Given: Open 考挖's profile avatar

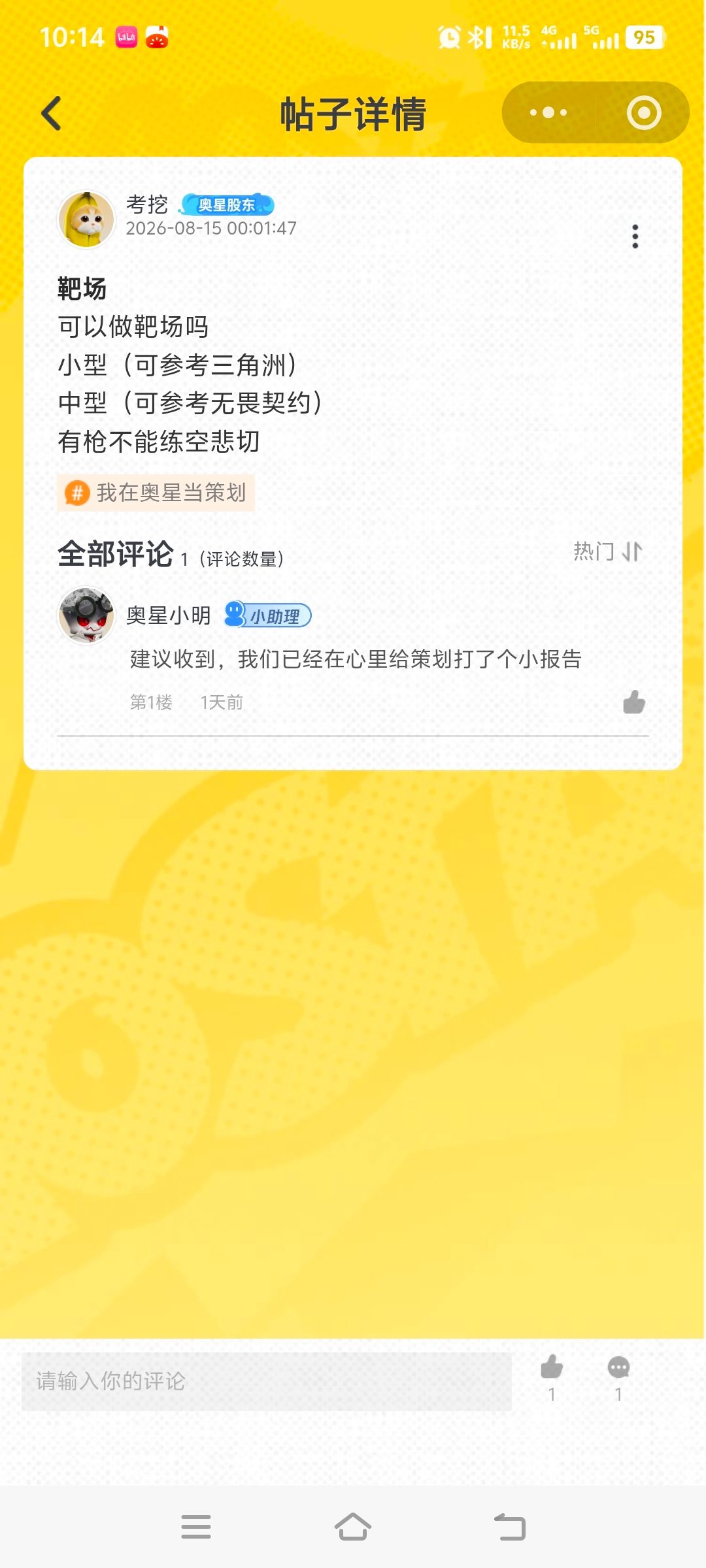Looking at the screenshot, I should click(87, 220).
